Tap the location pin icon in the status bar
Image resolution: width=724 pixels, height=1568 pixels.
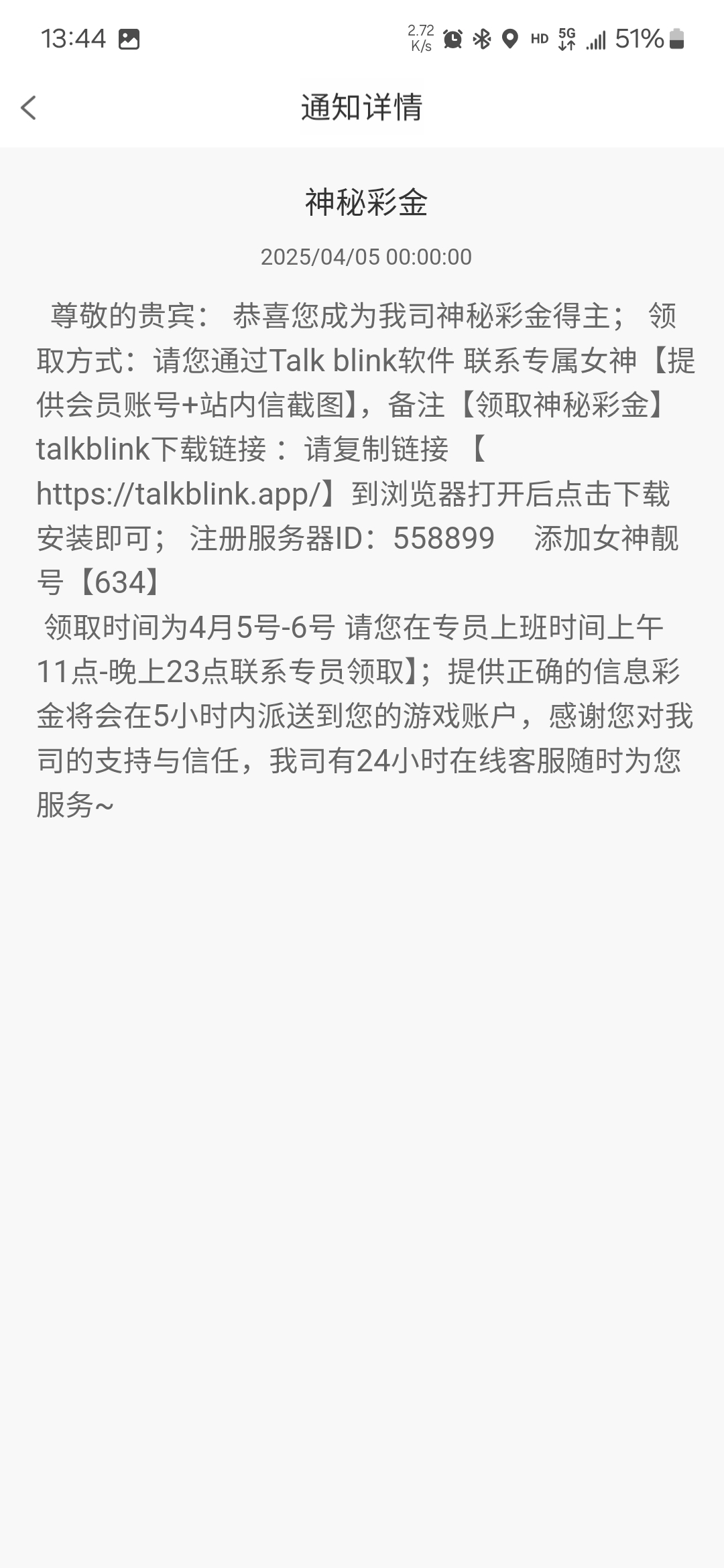click(x=509, y=40)
